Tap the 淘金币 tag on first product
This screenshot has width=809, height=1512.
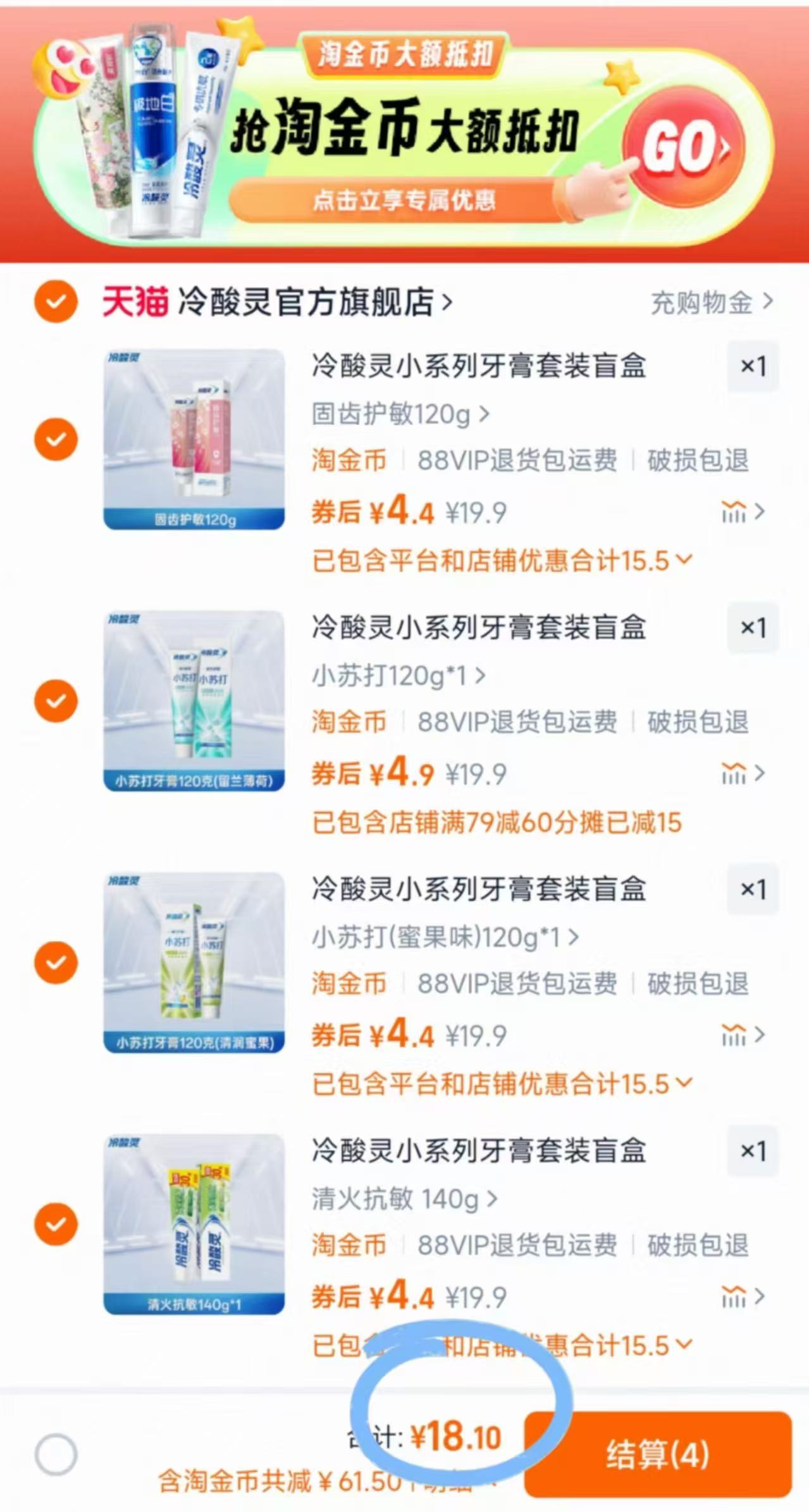tap(349, 461)
